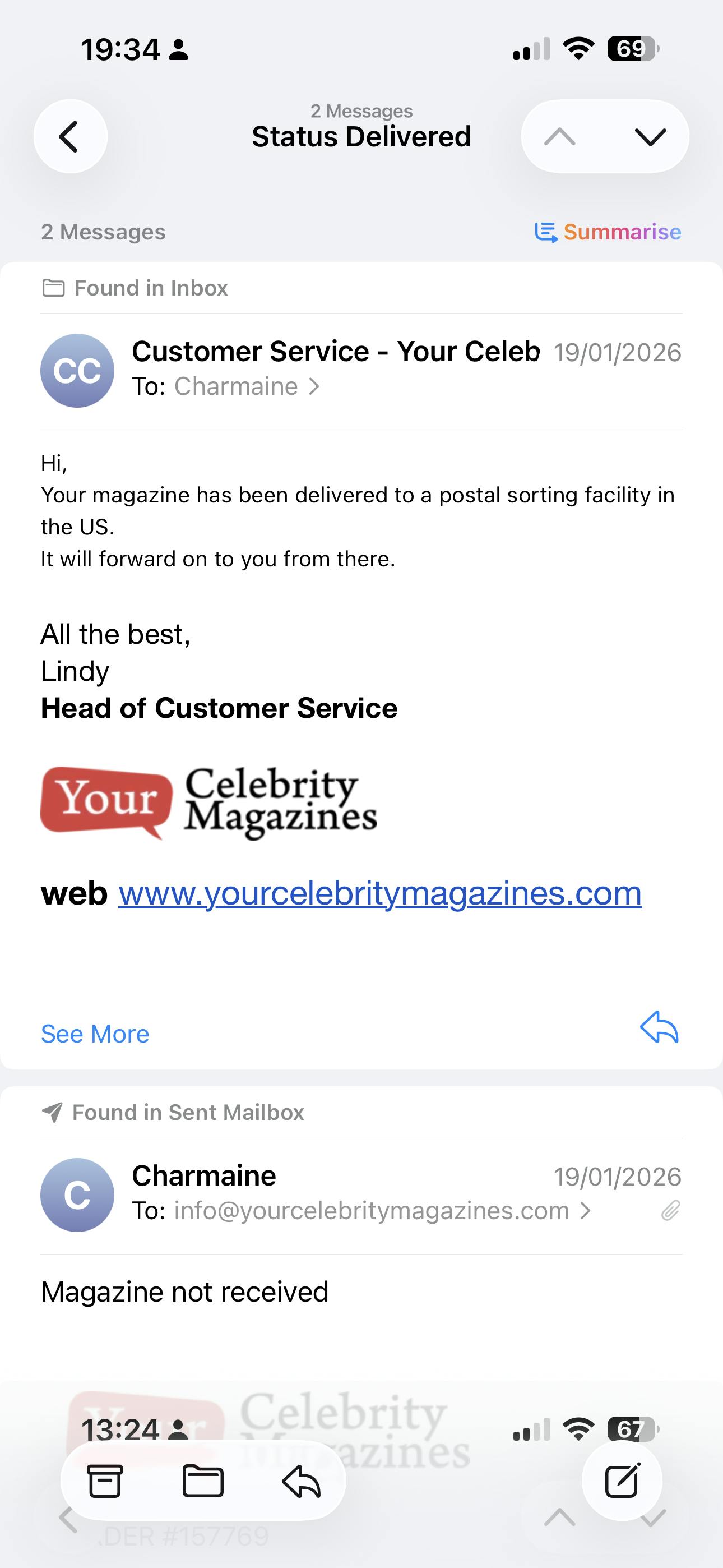Reply to Customer Service's message

coord(659,1027)
